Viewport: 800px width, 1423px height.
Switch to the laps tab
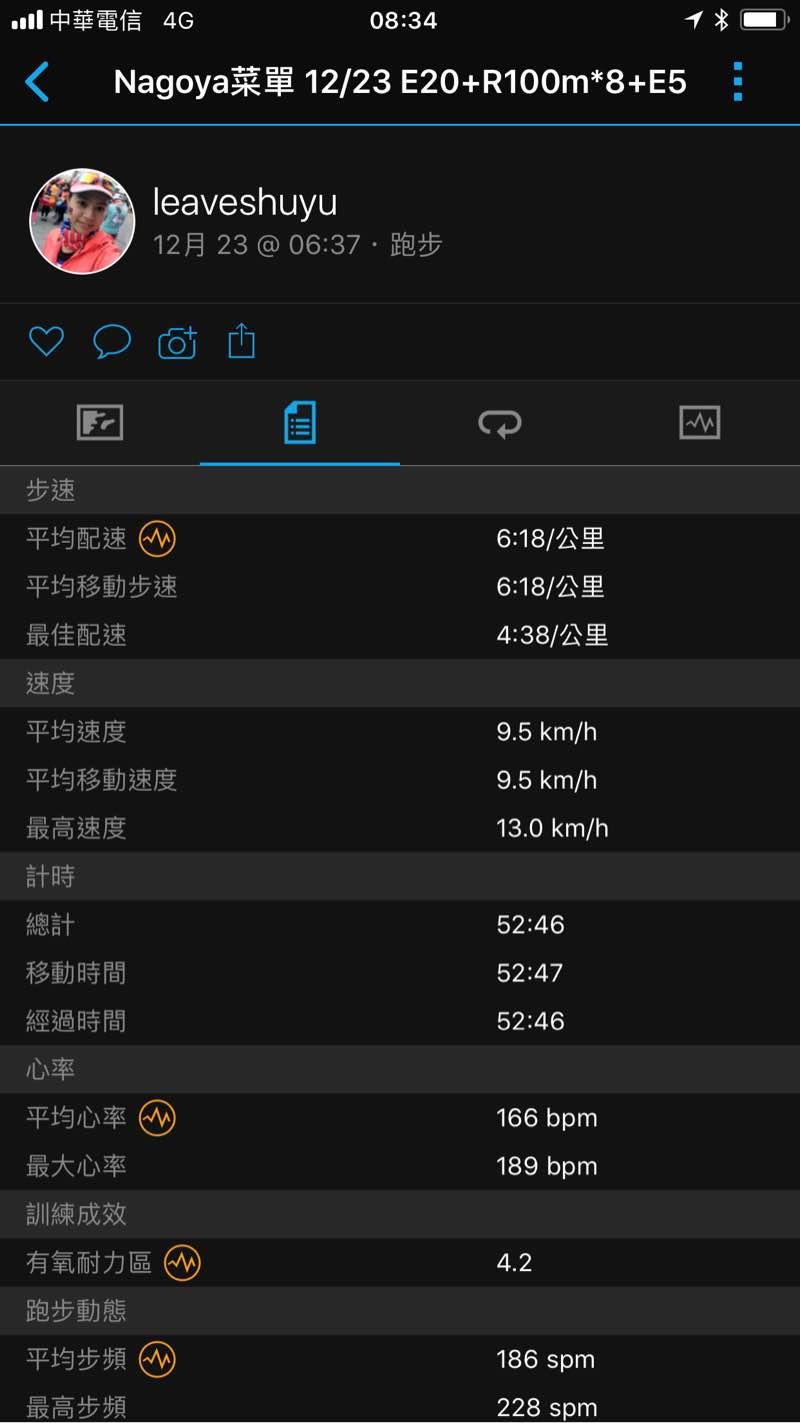500,423
